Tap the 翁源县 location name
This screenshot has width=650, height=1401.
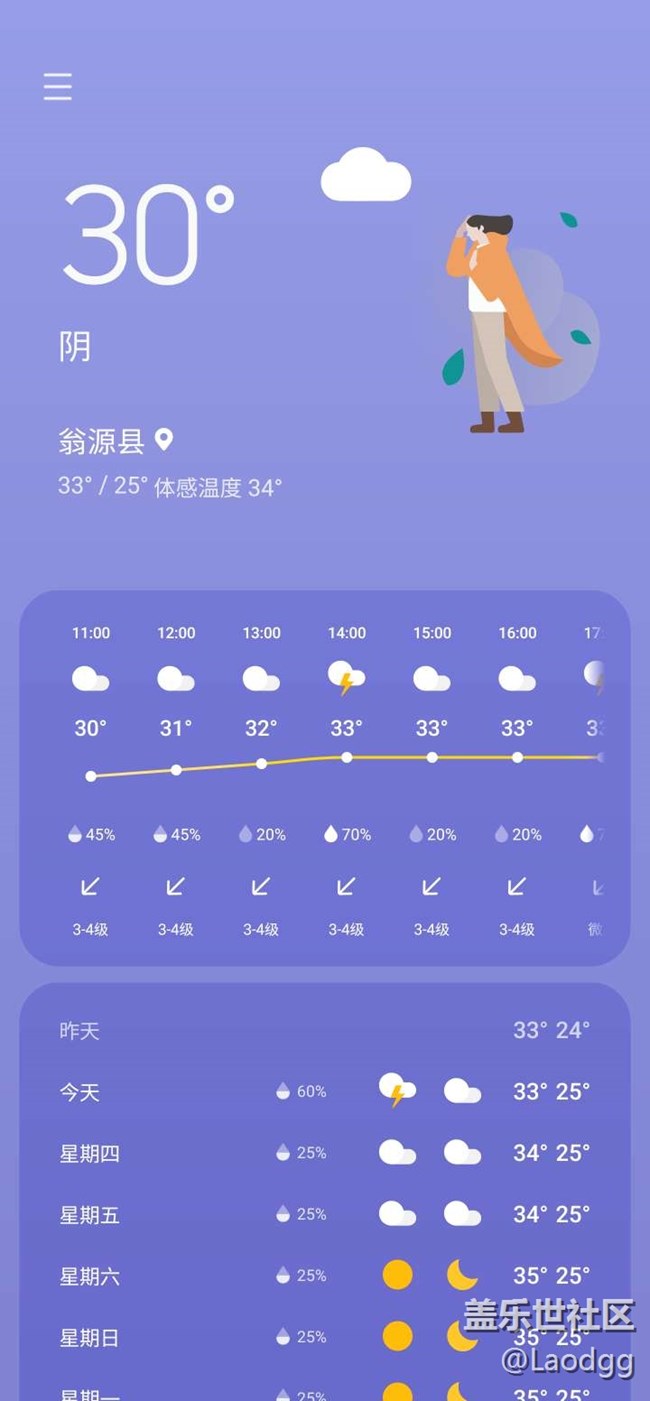102,441
